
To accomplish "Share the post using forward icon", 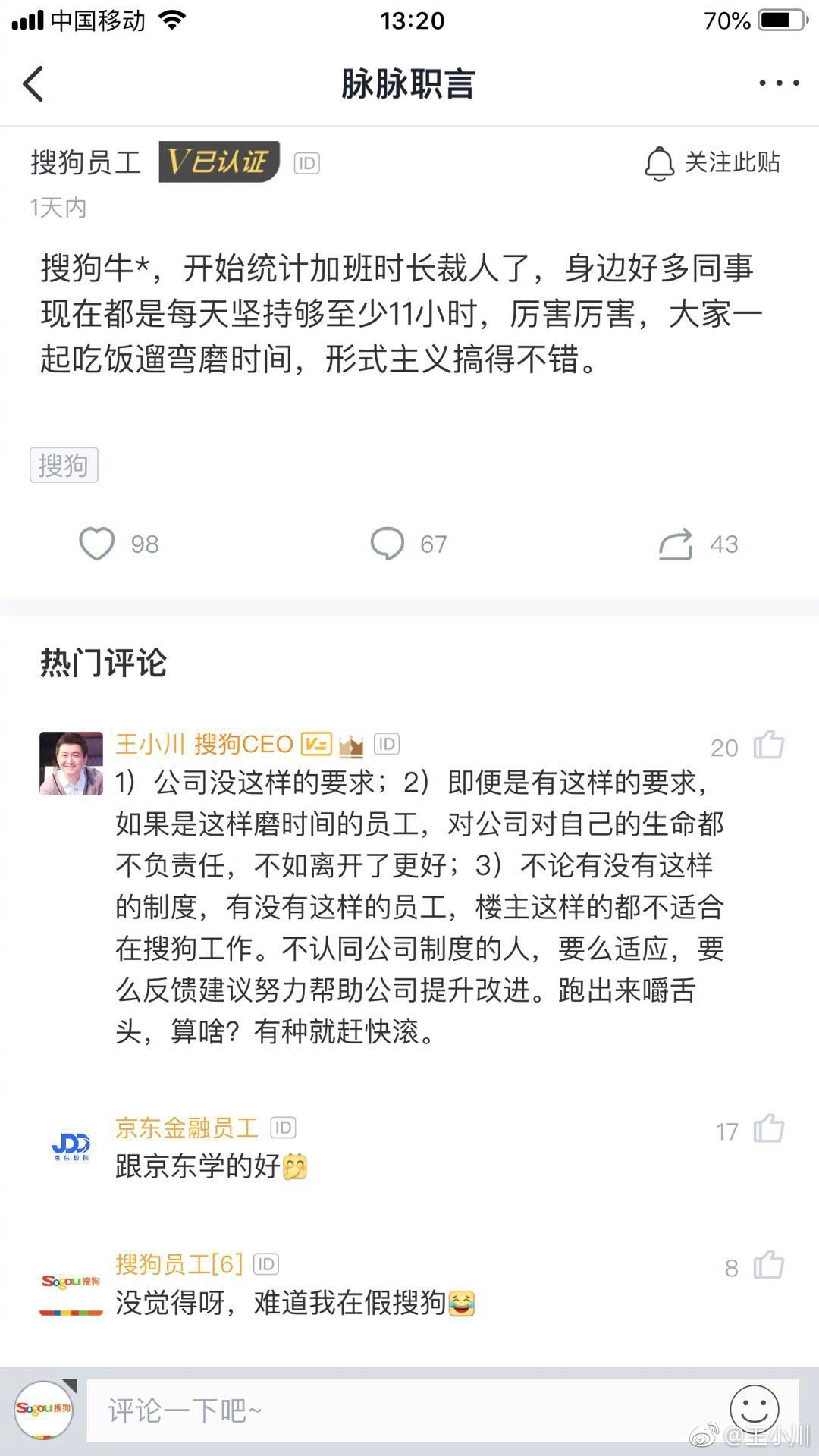I will click(x=676, y=544).
